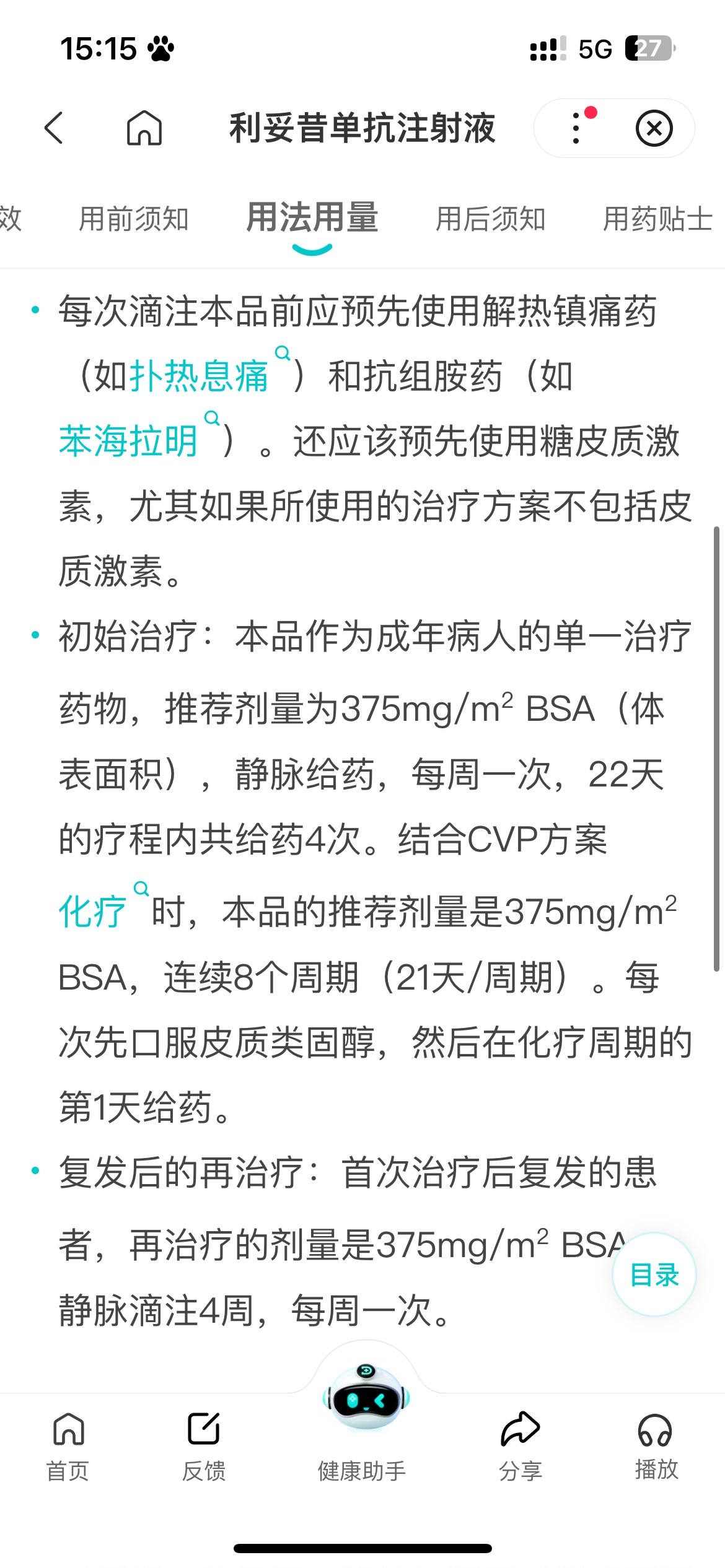Open the home icon in the header
Viewport: 725px width, 1568px height.
pos(144,128)
